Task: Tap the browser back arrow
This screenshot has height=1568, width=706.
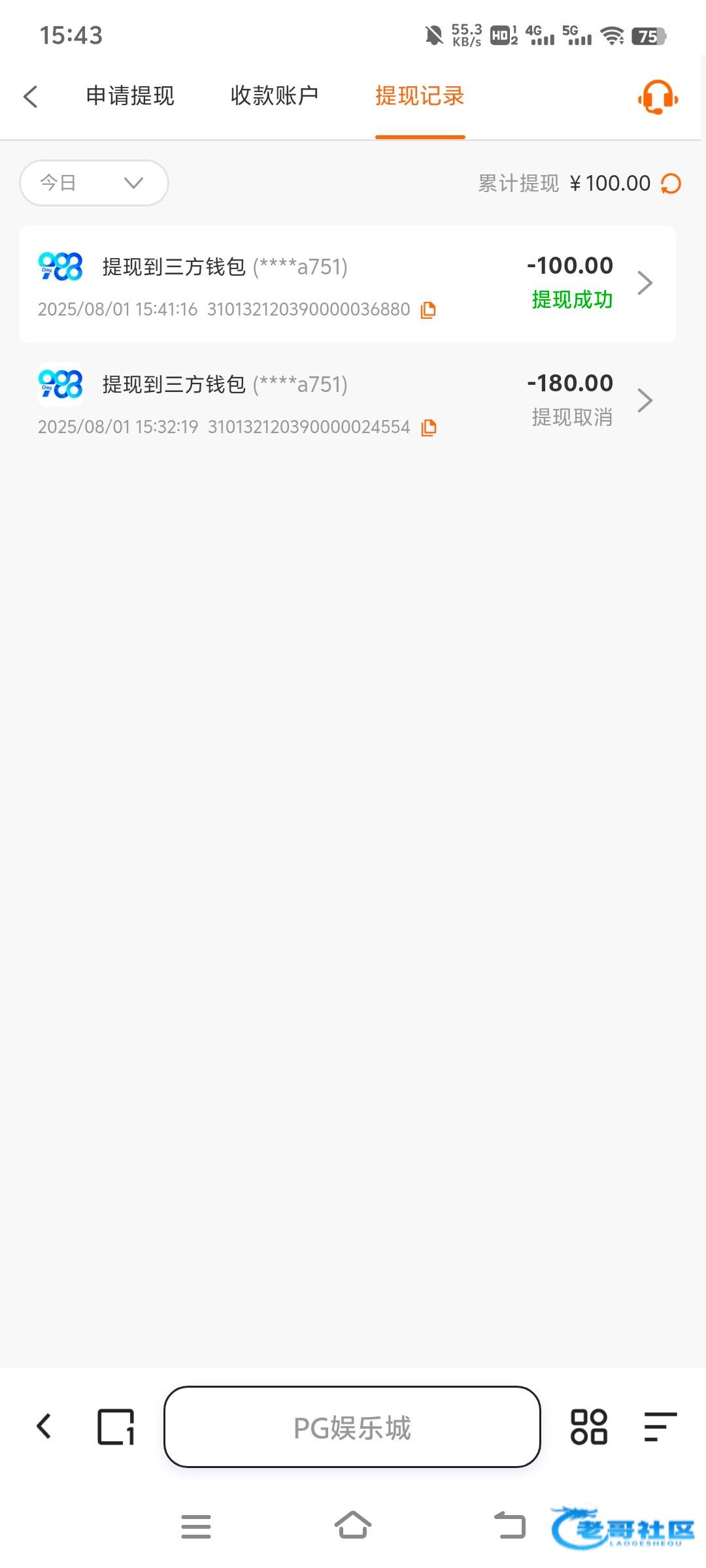Action: tap(44, 1426)
